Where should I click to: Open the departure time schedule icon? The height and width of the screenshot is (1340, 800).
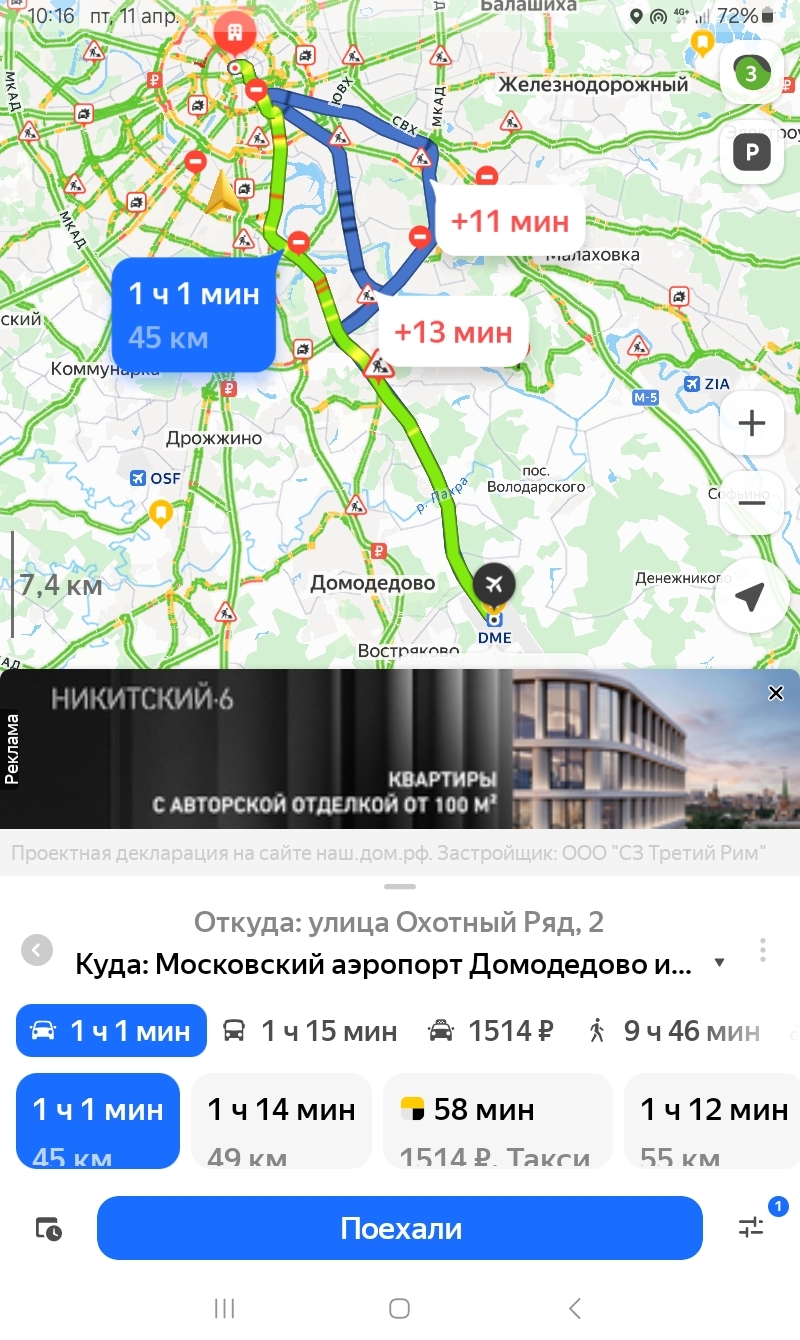click(x=48, y=1229)
